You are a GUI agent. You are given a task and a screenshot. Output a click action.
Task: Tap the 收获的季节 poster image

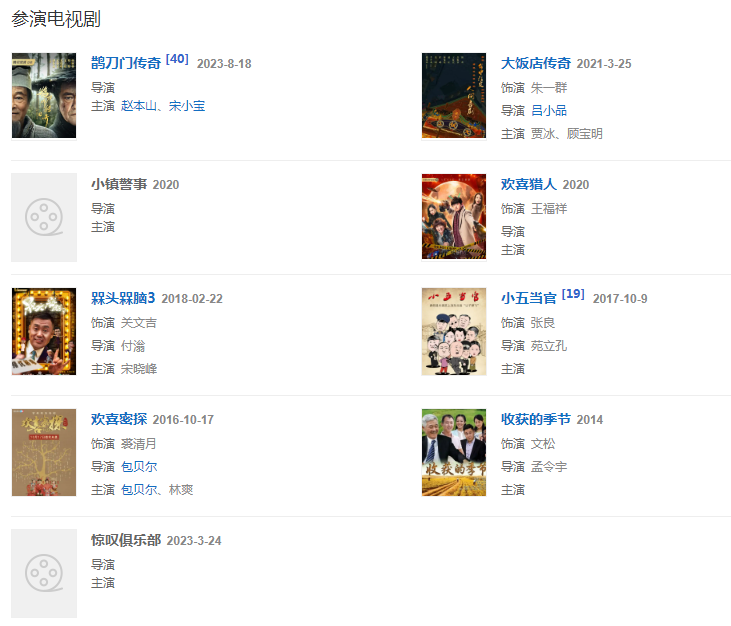[x=454, y=452]
